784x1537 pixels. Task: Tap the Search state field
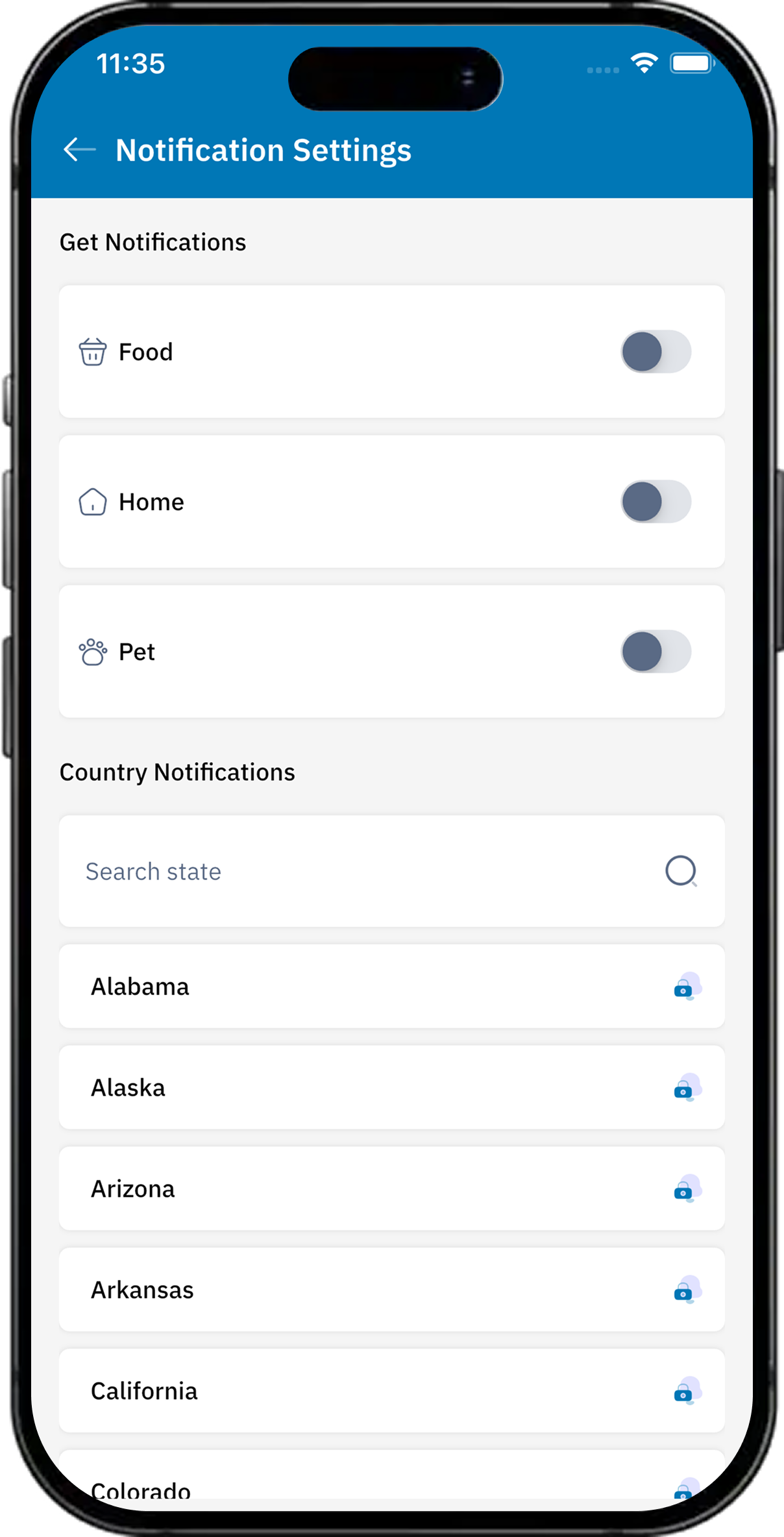tap(391, 871)
